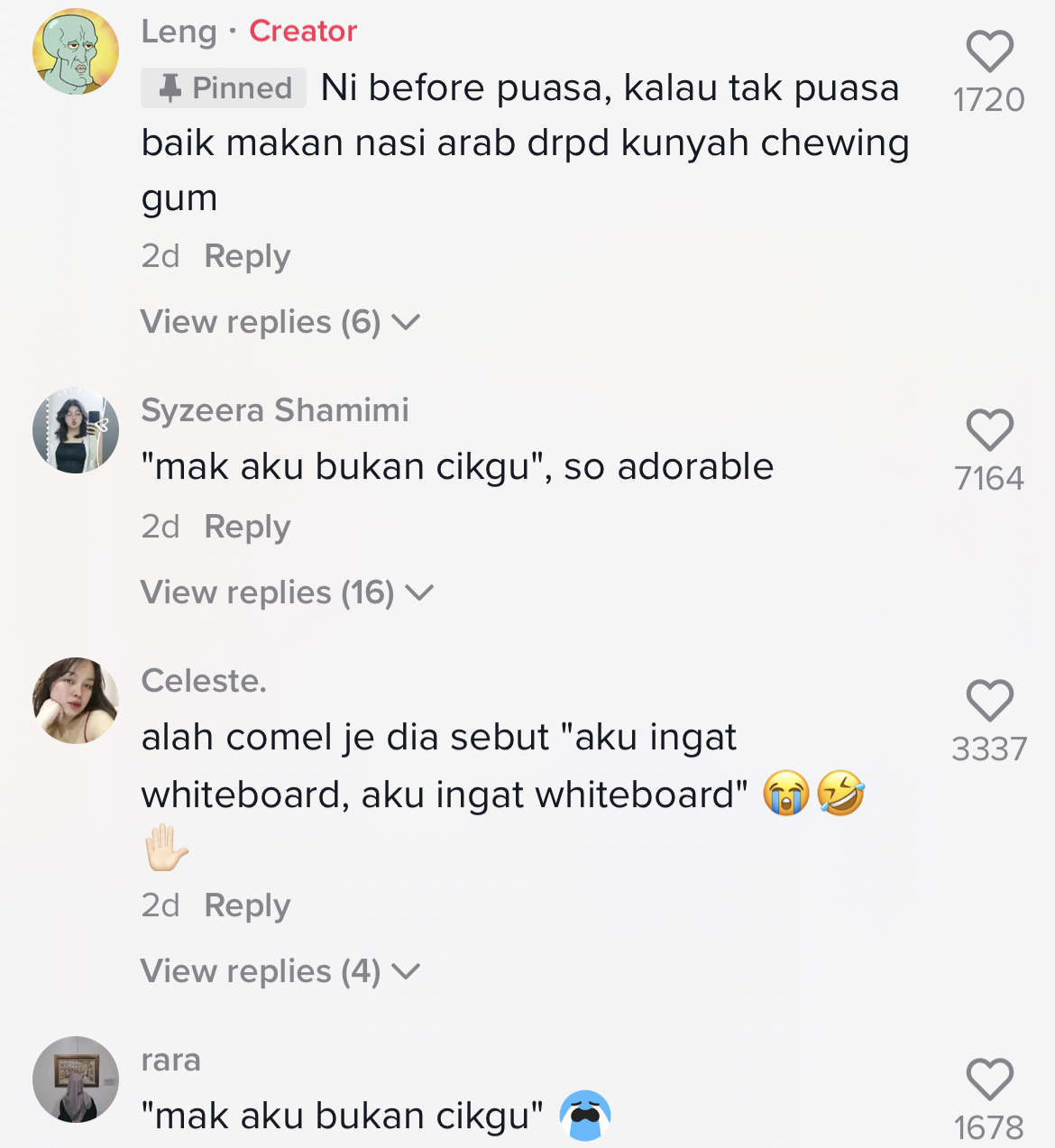Expand View replies (4) under Celeste
Screen dimensions: 1055x1148
click(280, 971)
